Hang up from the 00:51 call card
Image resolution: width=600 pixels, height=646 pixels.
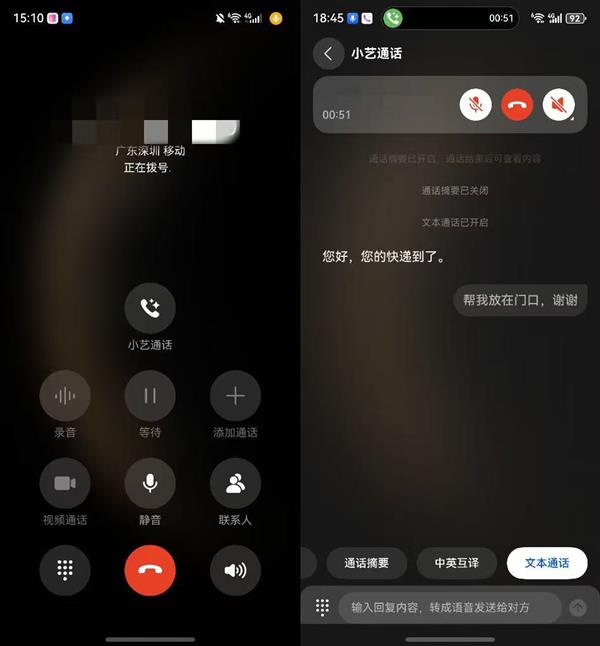(x=517, y=105)
